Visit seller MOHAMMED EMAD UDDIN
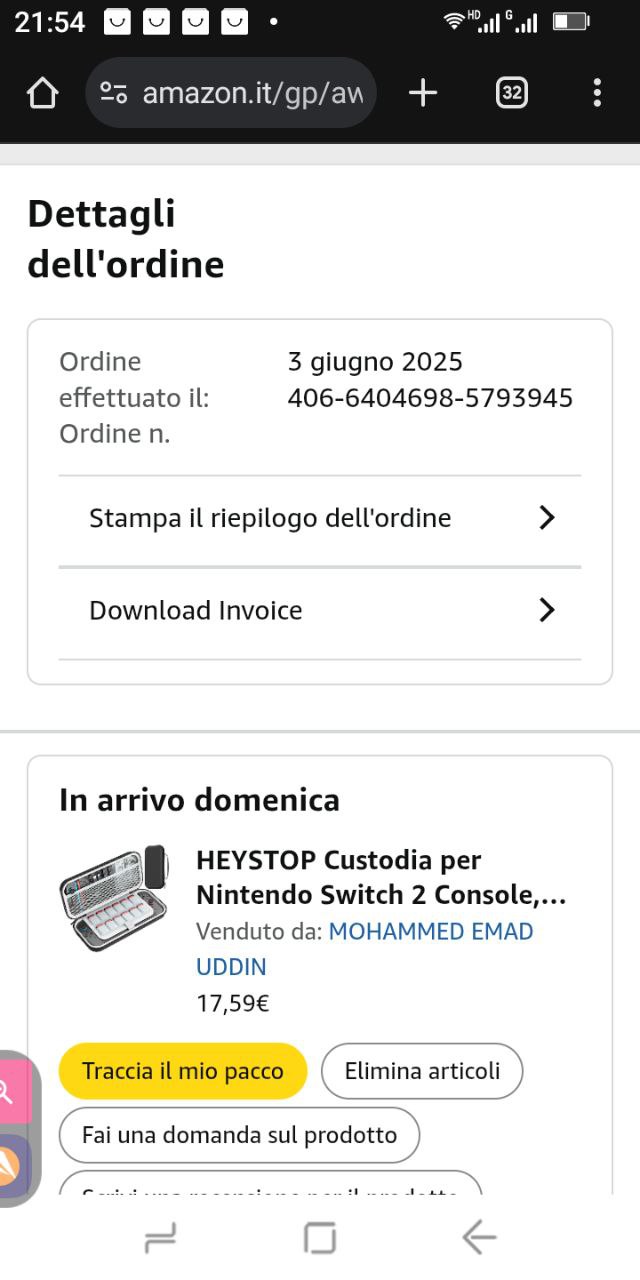 (x=430, y=932)
